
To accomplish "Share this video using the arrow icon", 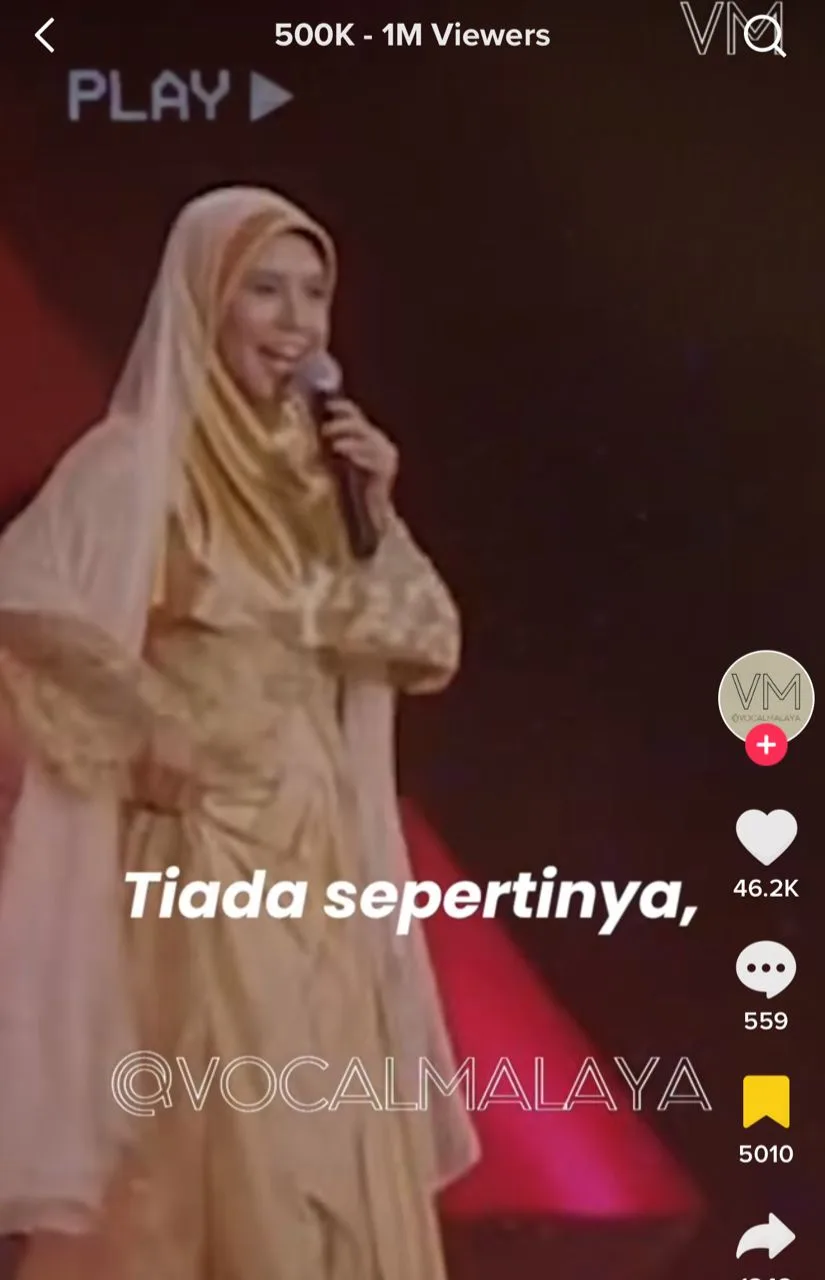I will click(766, 1238).
